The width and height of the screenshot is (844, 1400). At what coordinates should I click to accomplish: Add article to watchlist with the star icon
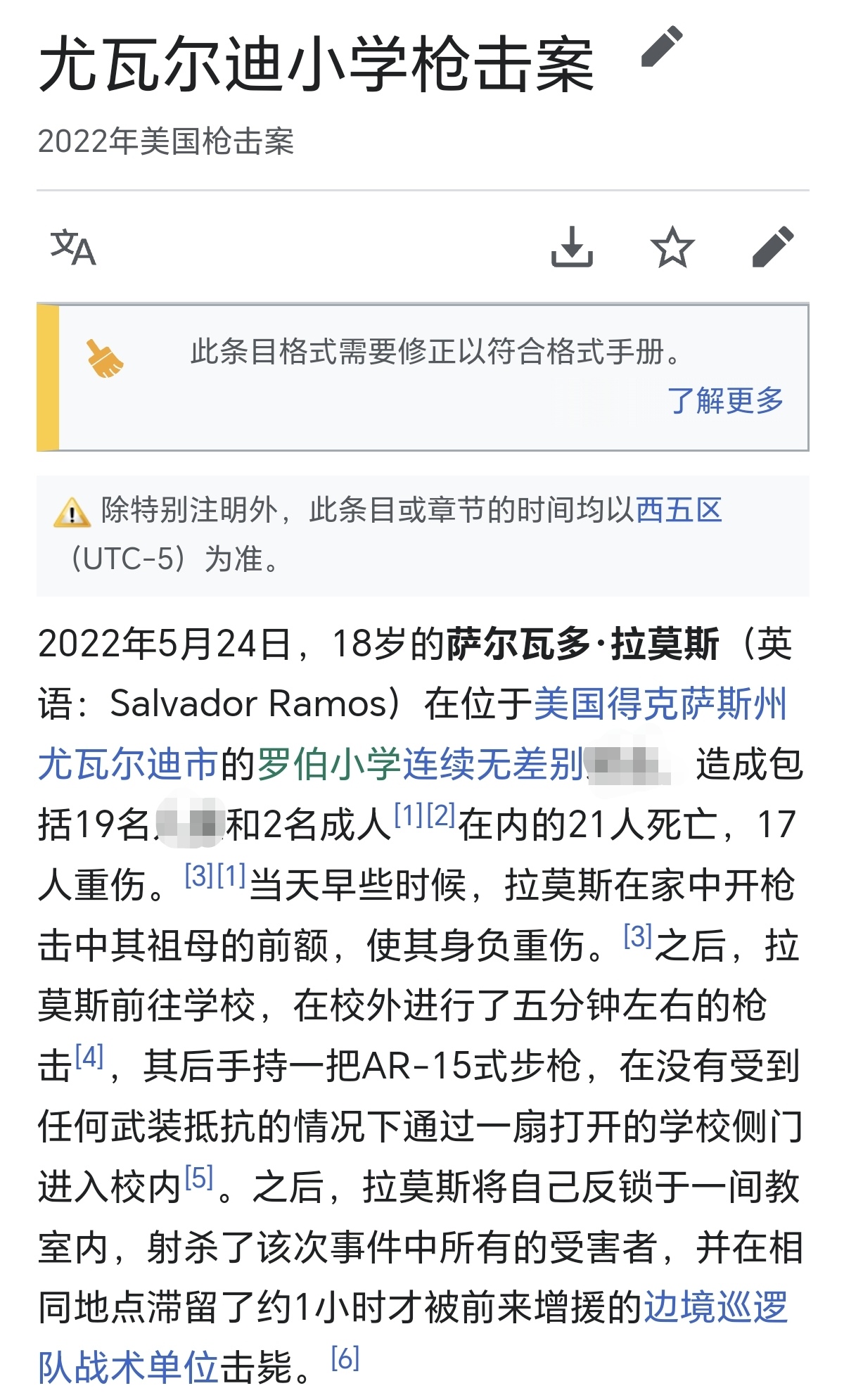point(672,247)
